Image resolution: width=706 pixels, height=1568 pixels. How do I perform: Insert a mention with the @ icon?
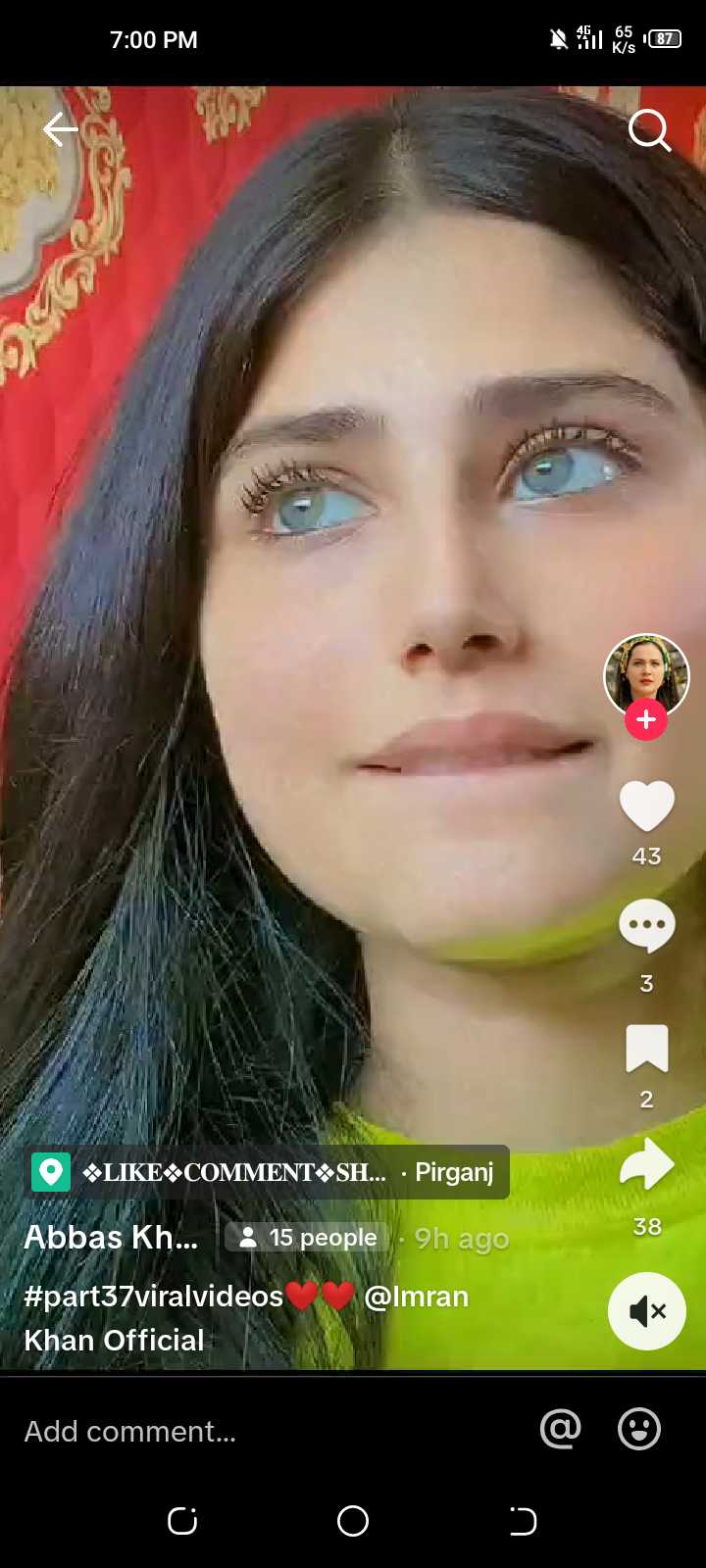tap(561, 1430)
